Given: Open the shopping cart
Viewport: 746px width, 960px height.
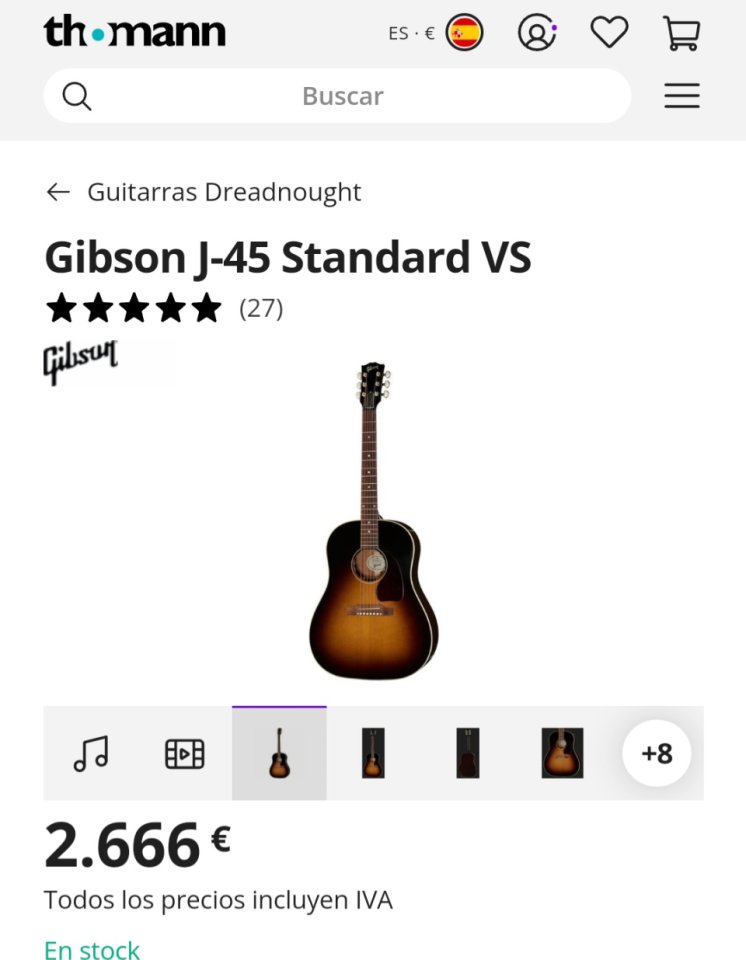Looking at the screenshot, I should point(683,31).
